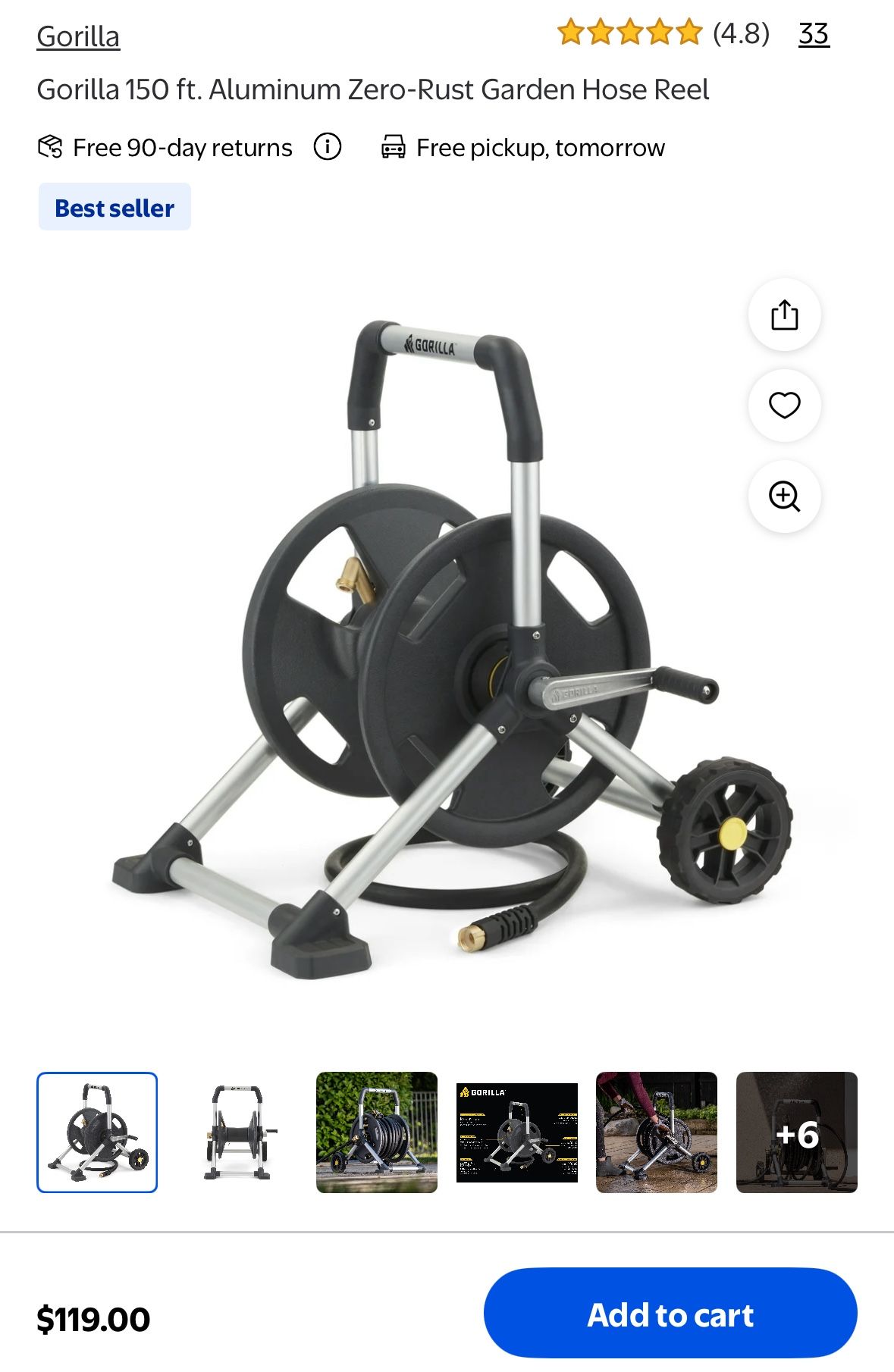
Task: View the black Gorilla features infographic thumbnail
Action: [516, 1132]
